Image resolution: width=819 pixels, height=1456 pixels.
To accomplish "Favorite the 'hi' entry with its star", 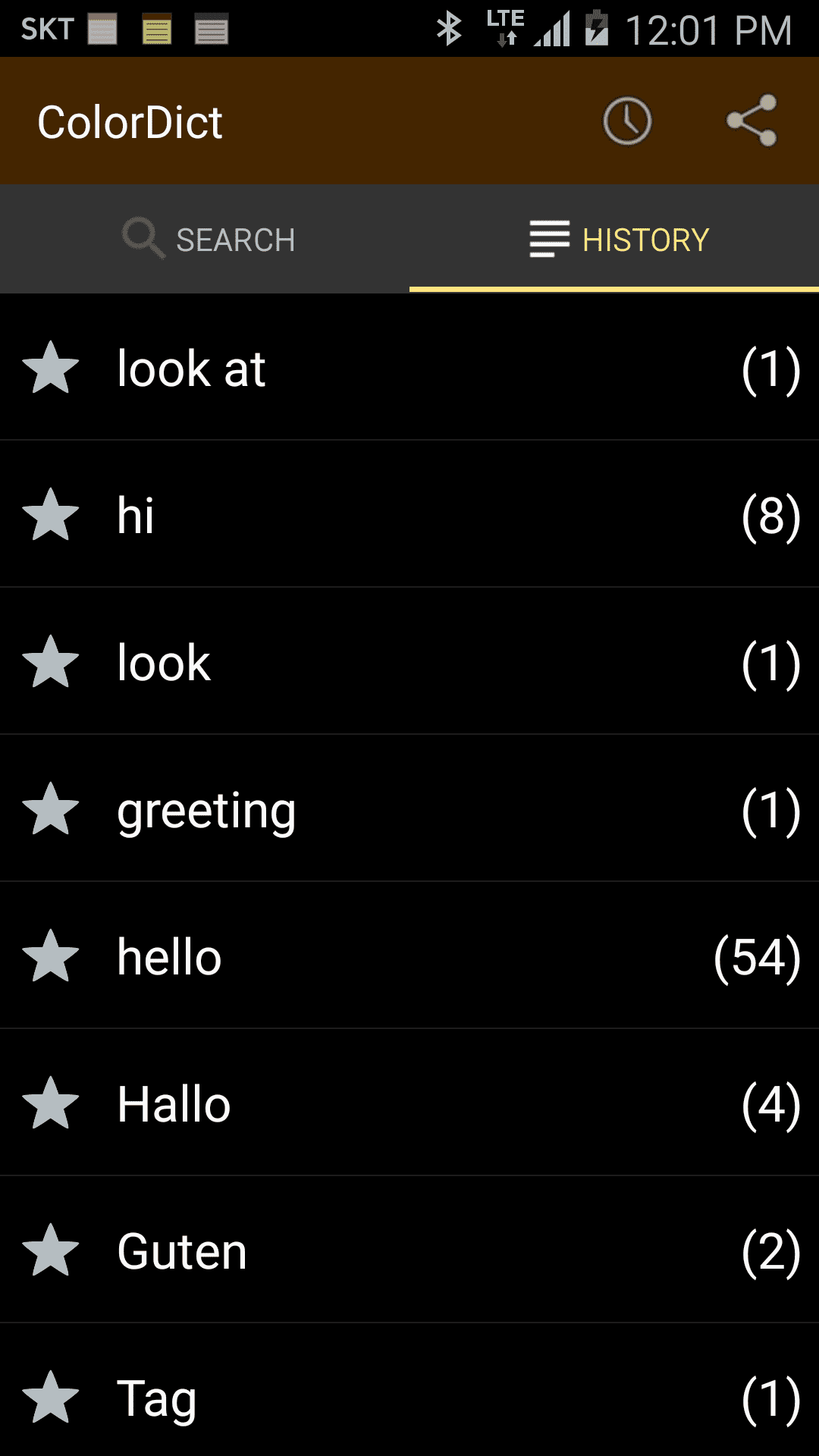I will coord(51,515).
